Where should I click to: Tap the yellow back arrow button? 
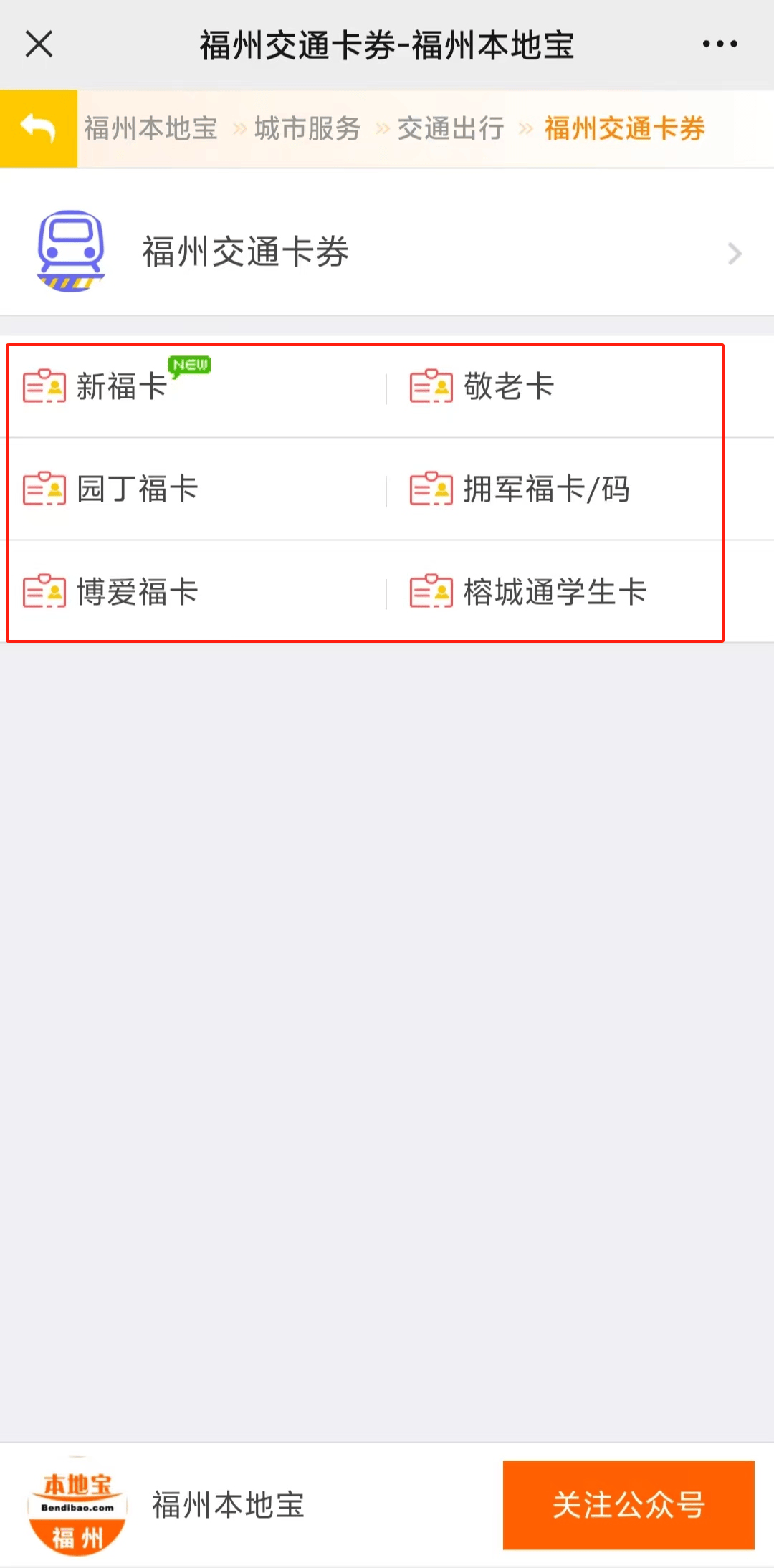tap(39, 129)
